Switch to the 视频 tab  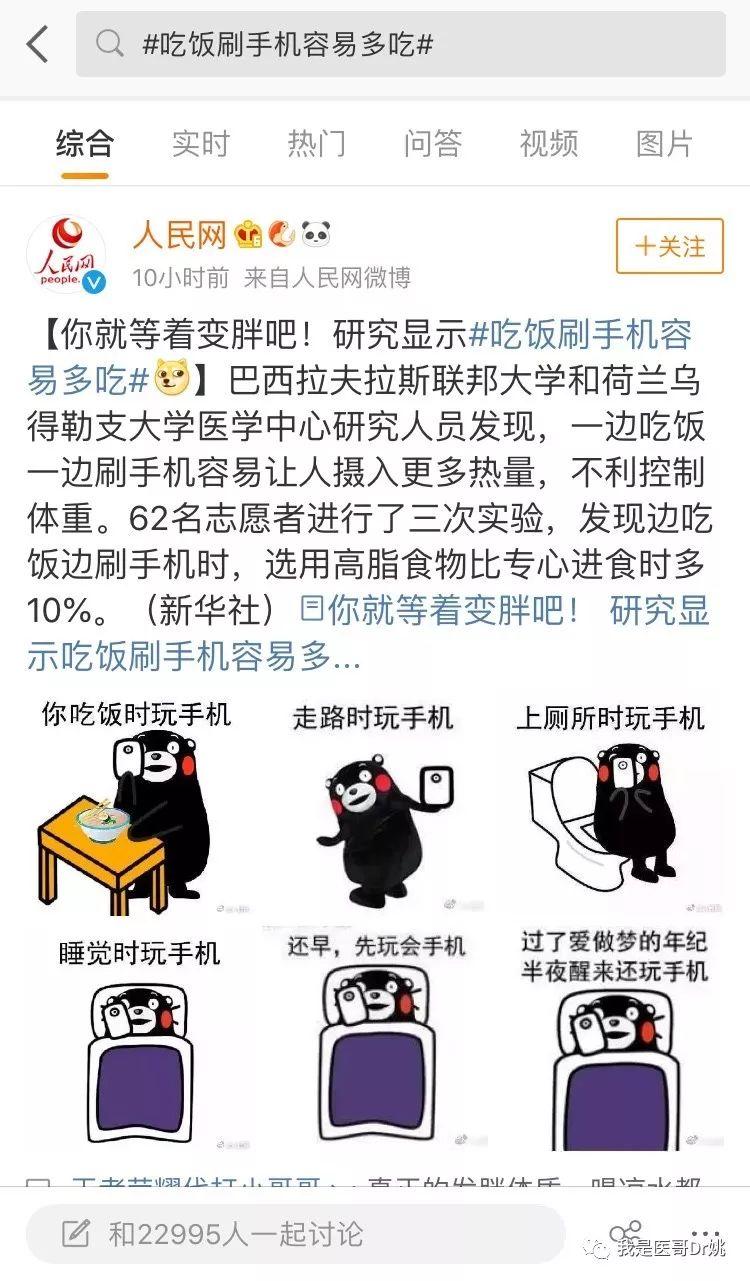point(547,143)
